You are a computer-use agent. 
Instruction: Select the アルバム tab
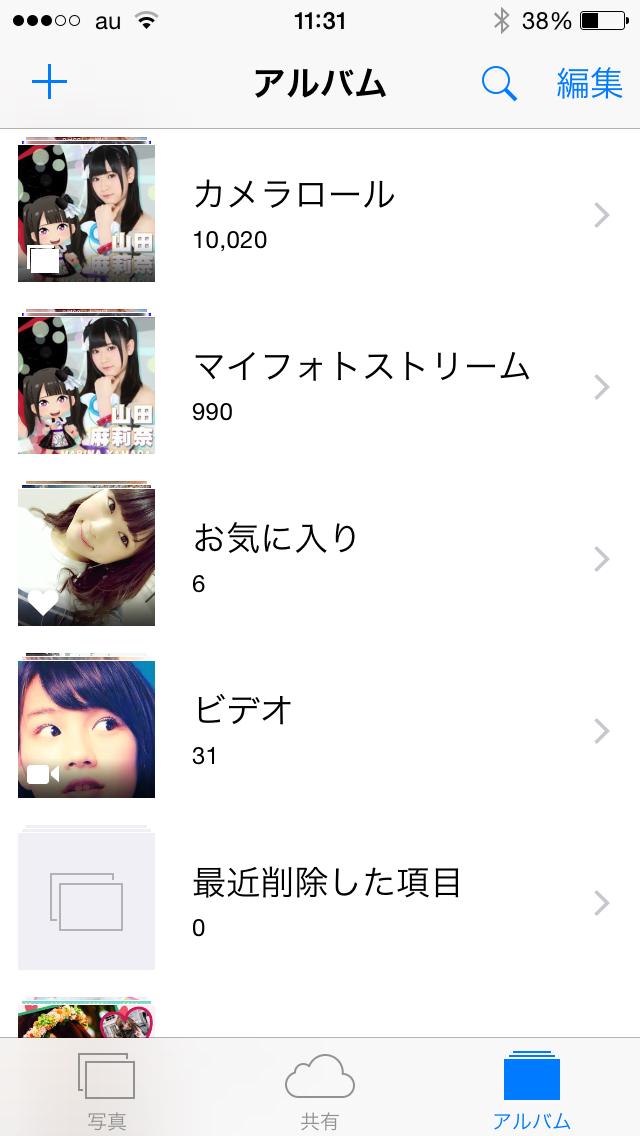pos(532,1088)
